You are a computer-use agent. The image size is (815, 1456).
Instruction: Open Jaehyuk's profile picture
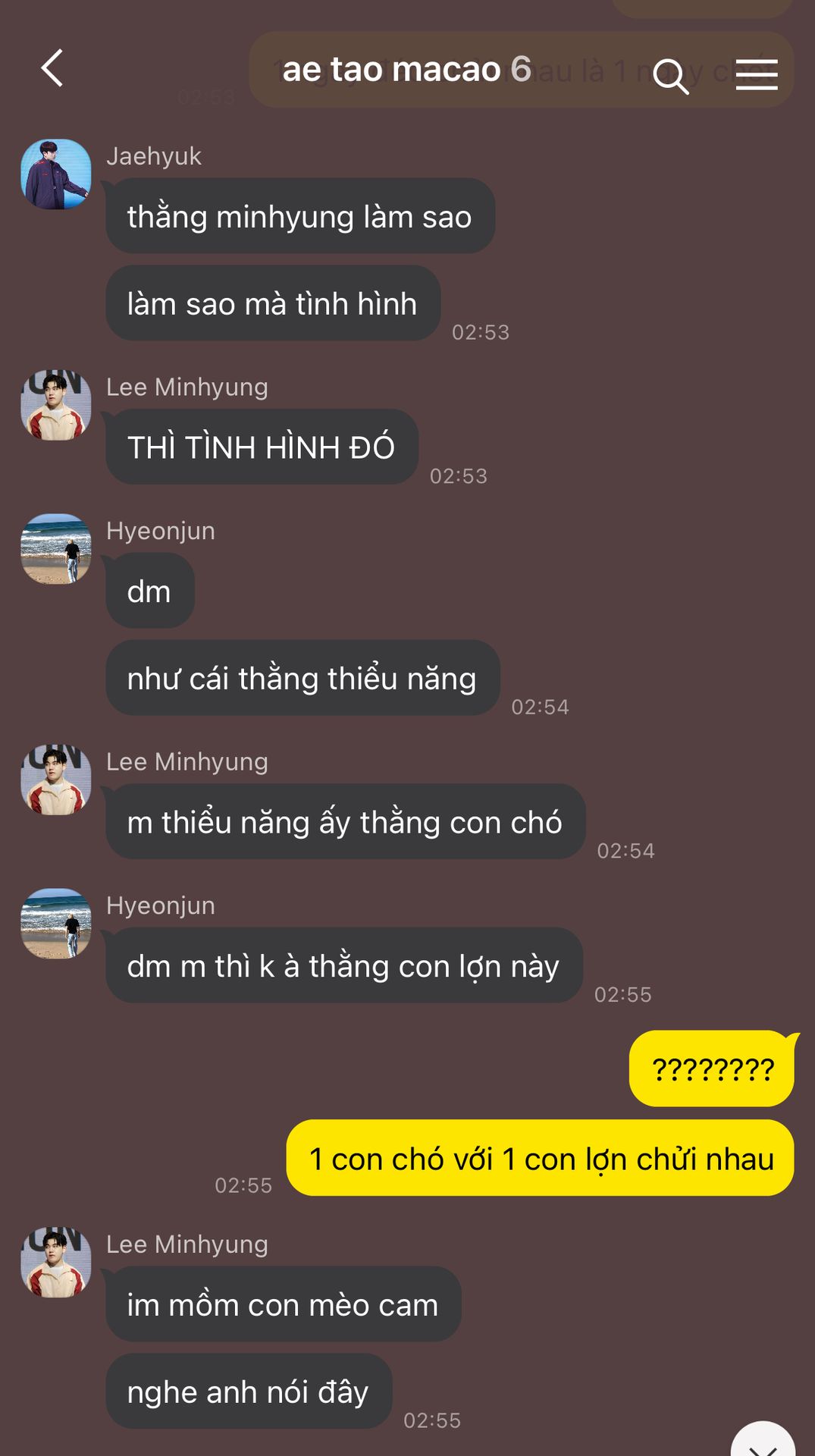coord(56,174)
